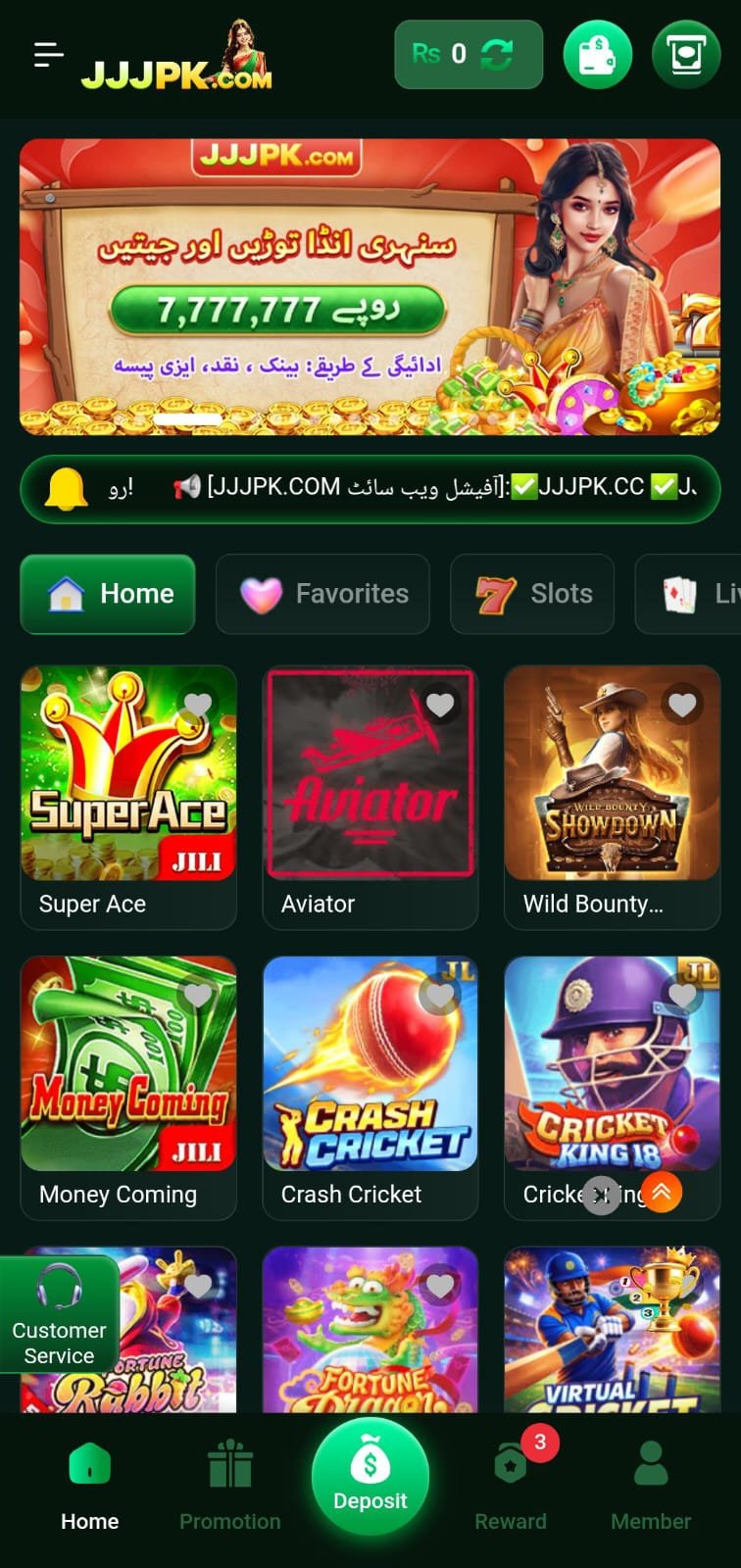Open the Reward section with badge 3

click(x=511, y=1463)
